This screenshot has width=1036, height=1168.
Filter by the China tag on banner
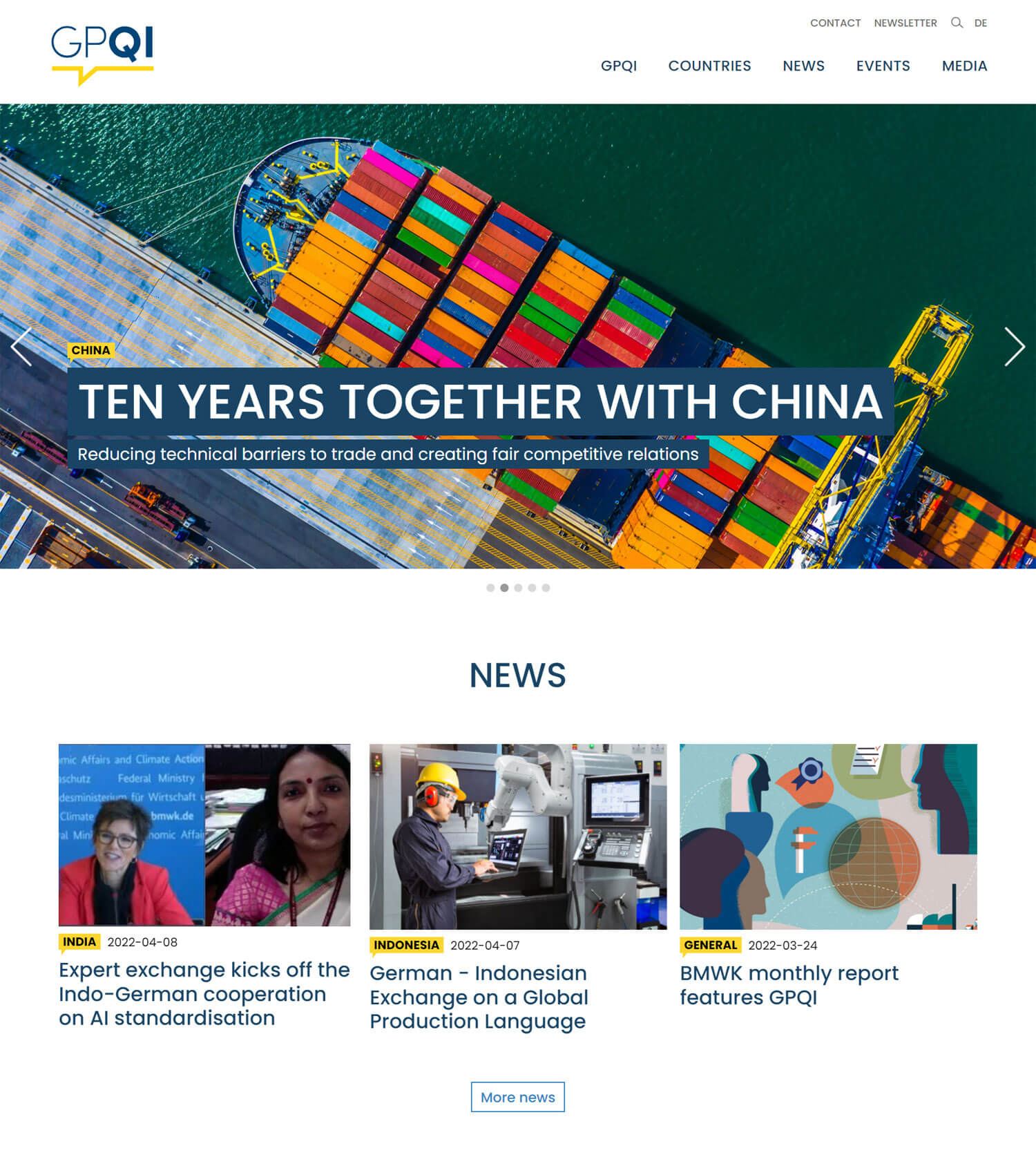click(x=90, y=350)
